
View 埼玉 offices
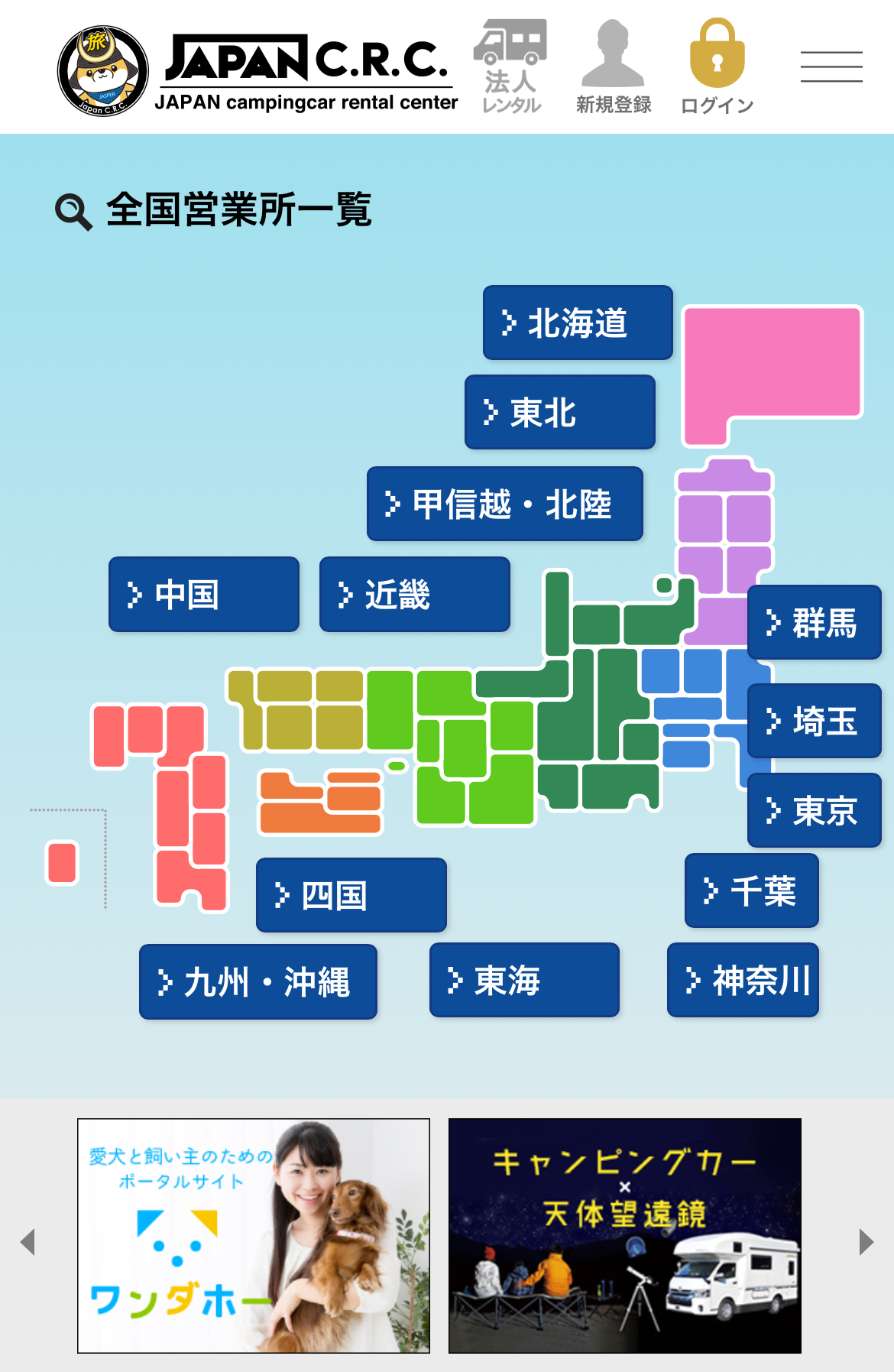pyautogui.click(x=814, y=721)
